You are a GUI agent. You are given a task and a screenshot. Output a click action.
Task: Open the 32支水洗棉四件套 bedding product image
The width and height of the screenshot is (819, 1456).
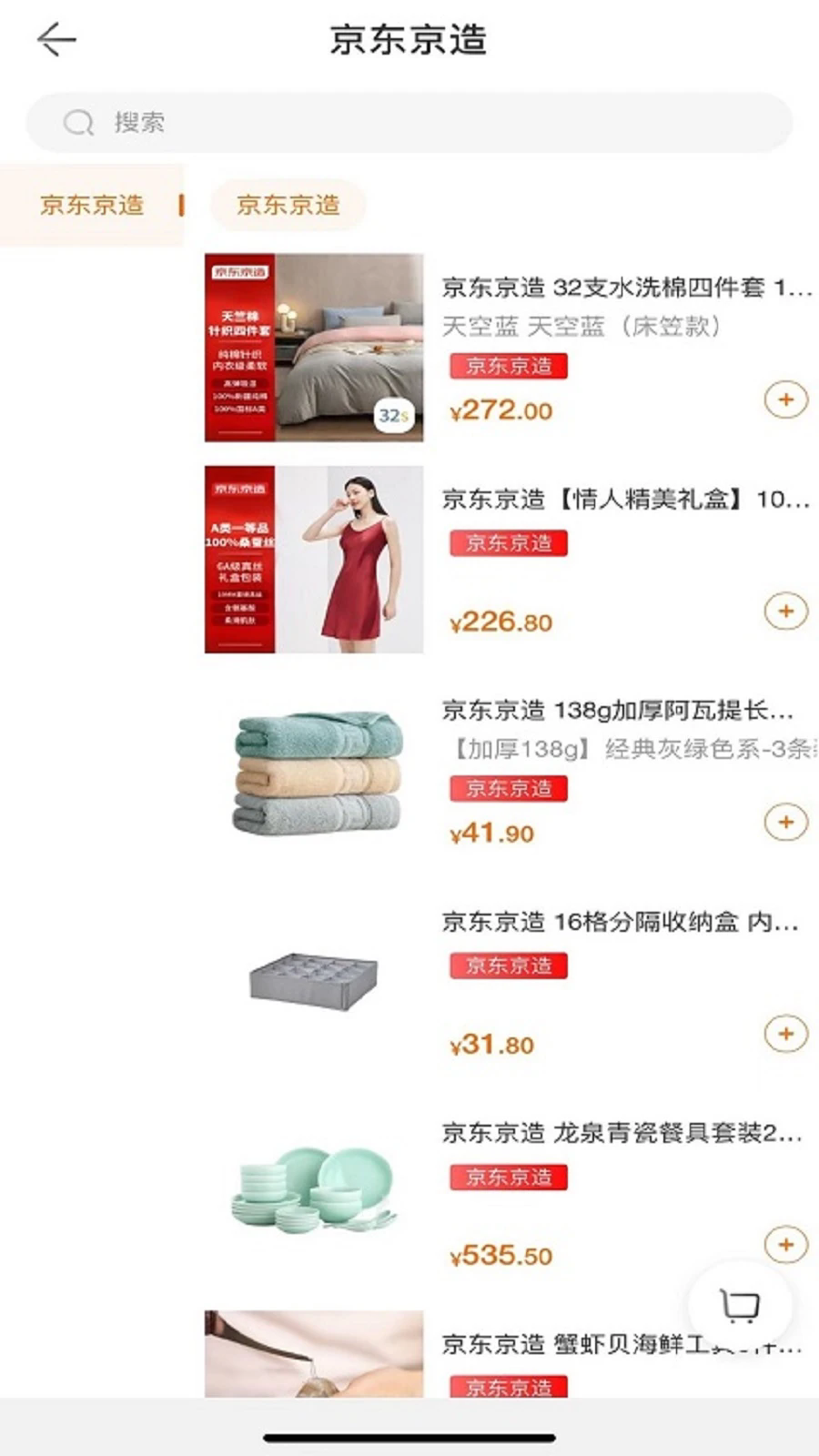click(314, 348)
